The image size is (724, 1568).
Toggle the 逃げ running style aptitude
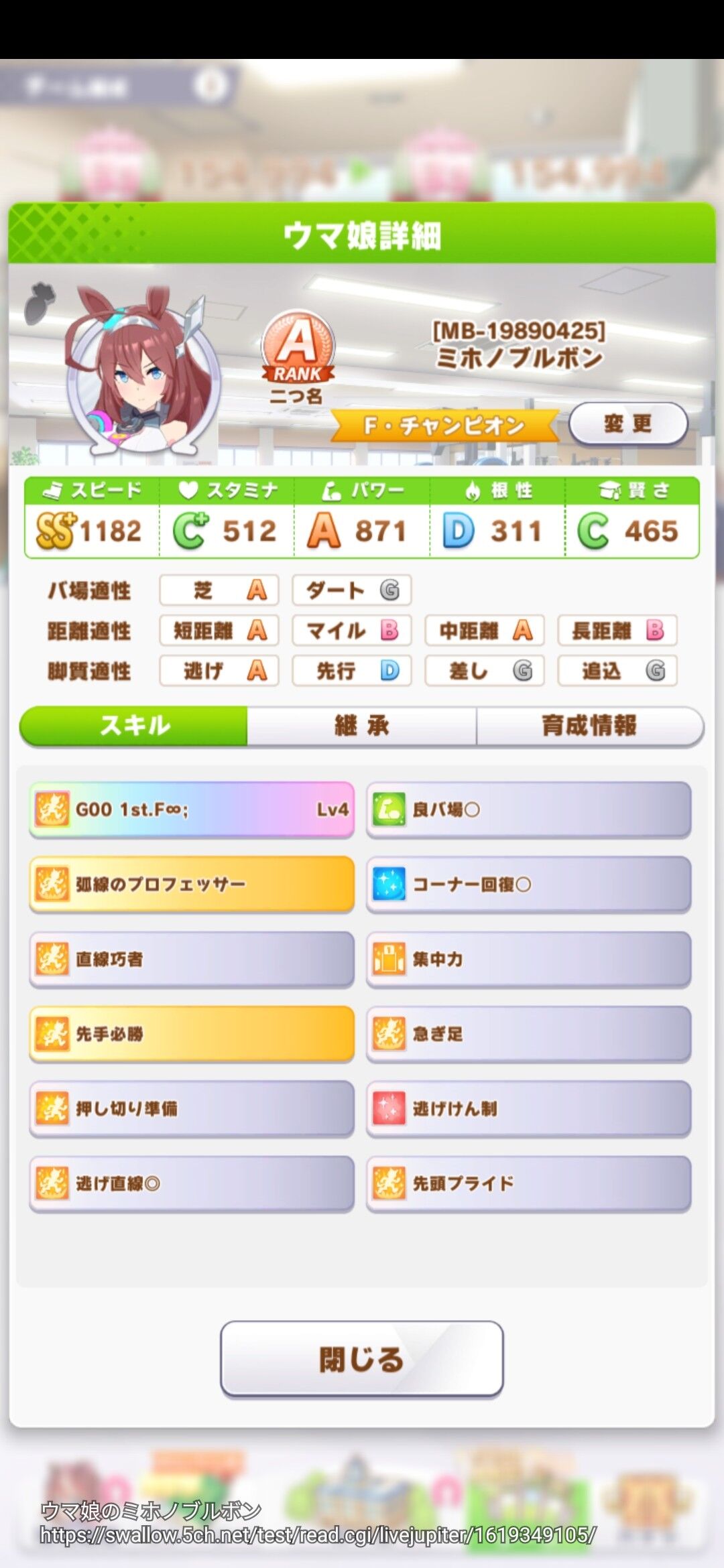coord(219,671)
